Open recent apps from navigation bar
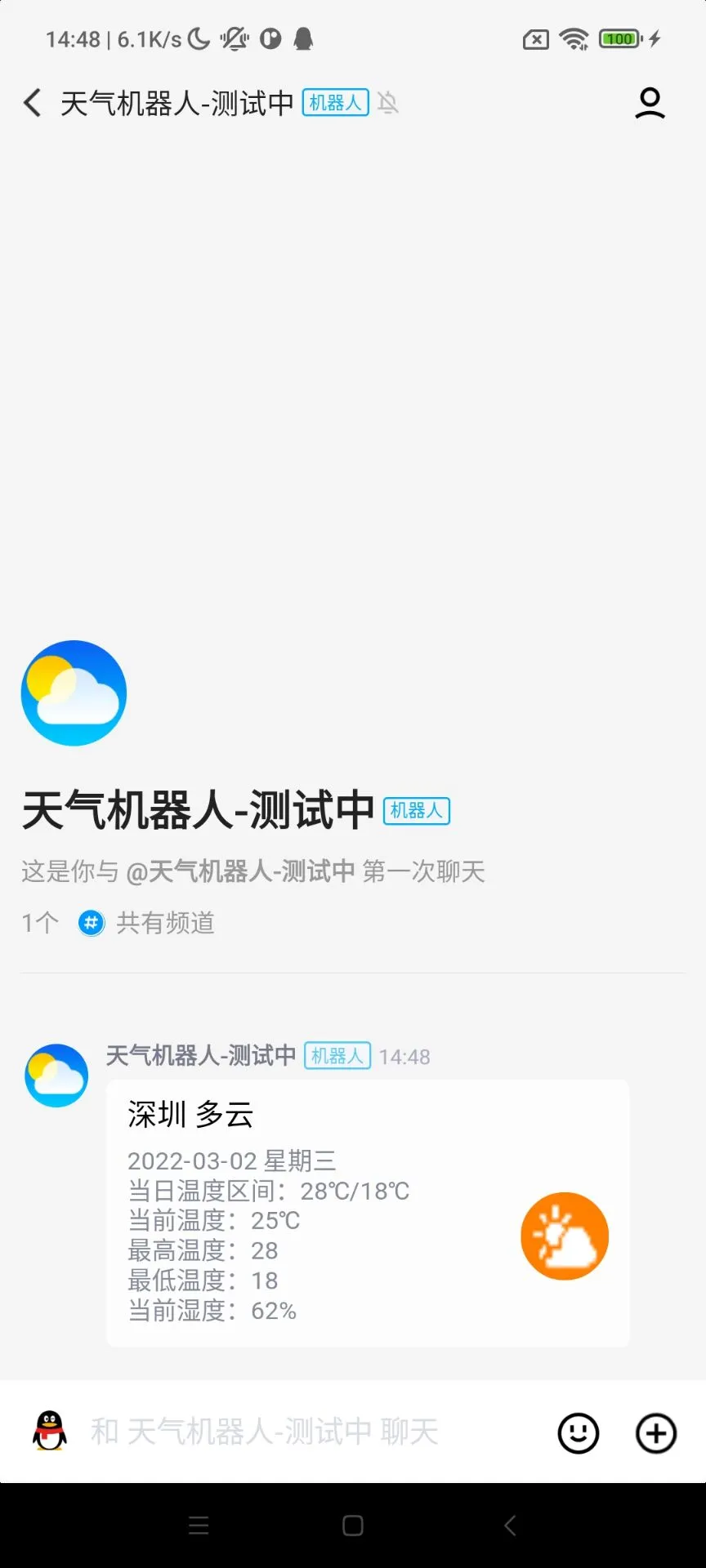This screenshot has width=706, height=1568. coord(199,1526)
